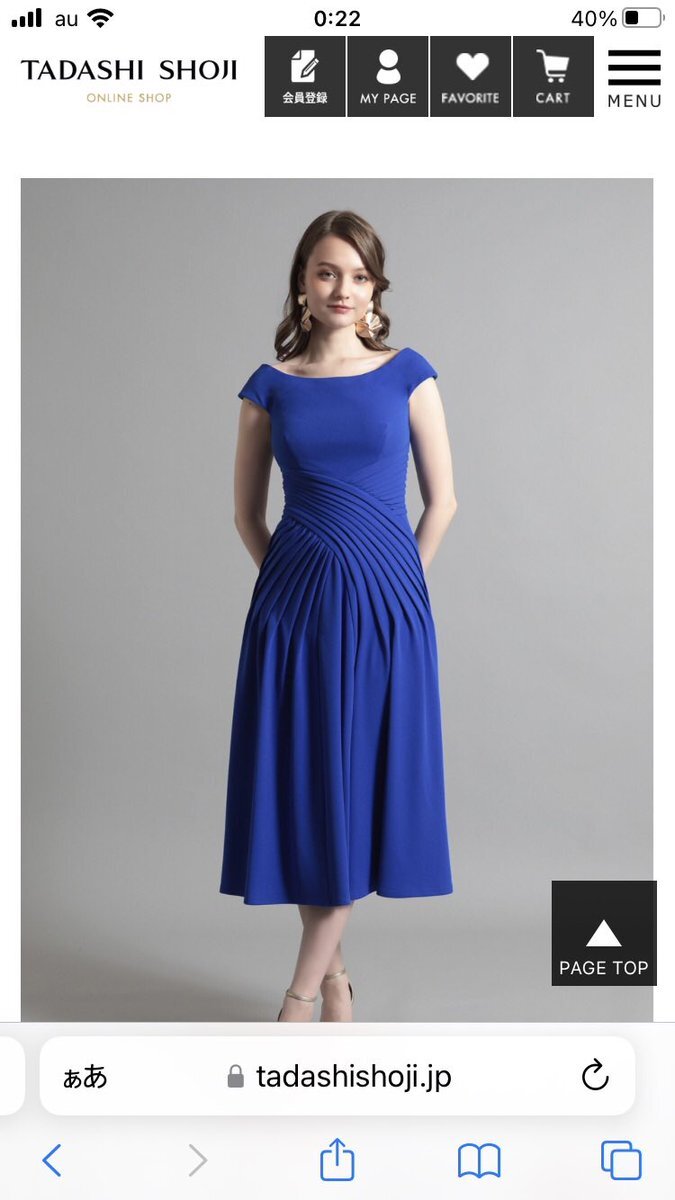This screenshot has width=675, height=1200.
Task: View the shopping CART
Action: 553,77
